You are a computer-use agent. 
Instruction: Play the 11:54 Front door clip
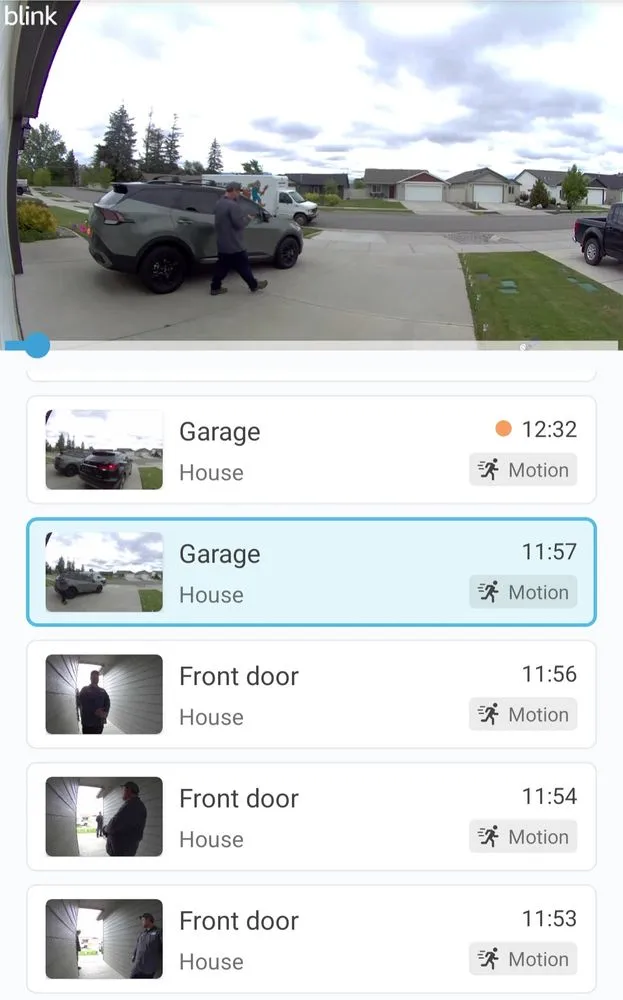310,817
